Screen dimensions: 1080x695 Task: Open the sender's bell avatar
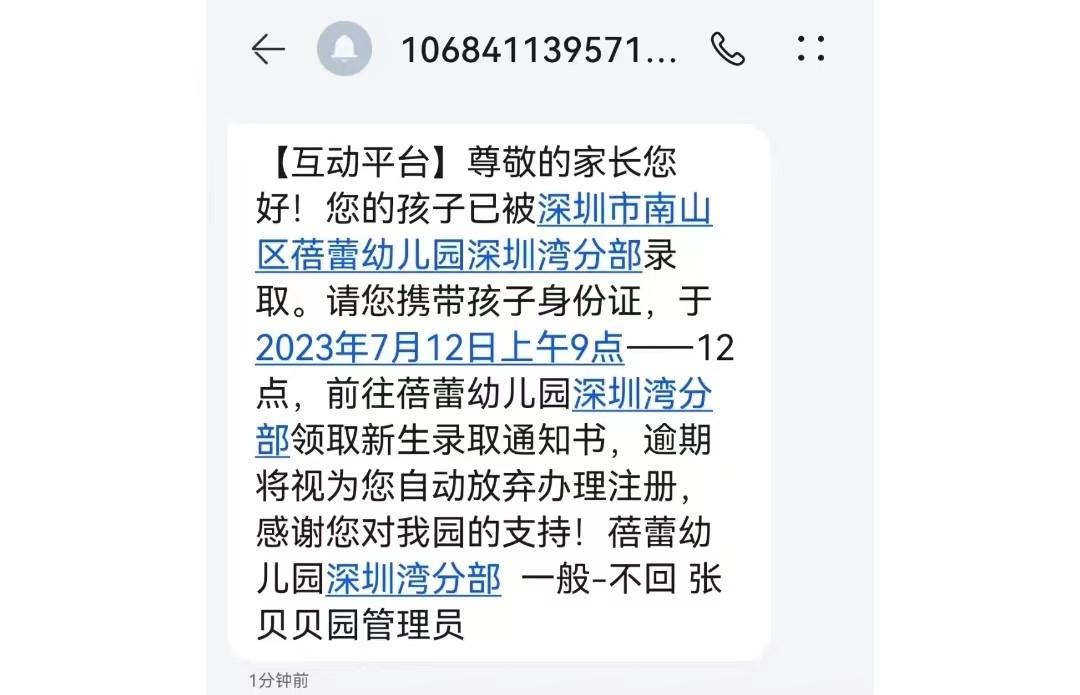point(344,49)
